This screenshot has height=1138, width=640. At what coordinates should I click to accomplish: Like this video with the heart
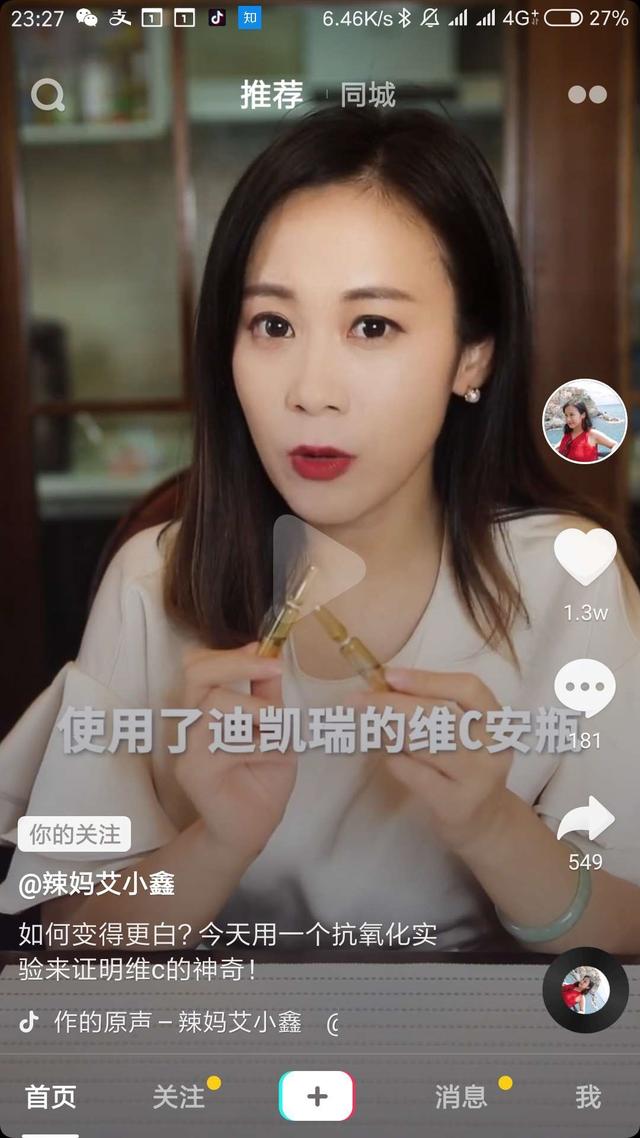pyautogui.click(x=585, y=557)
